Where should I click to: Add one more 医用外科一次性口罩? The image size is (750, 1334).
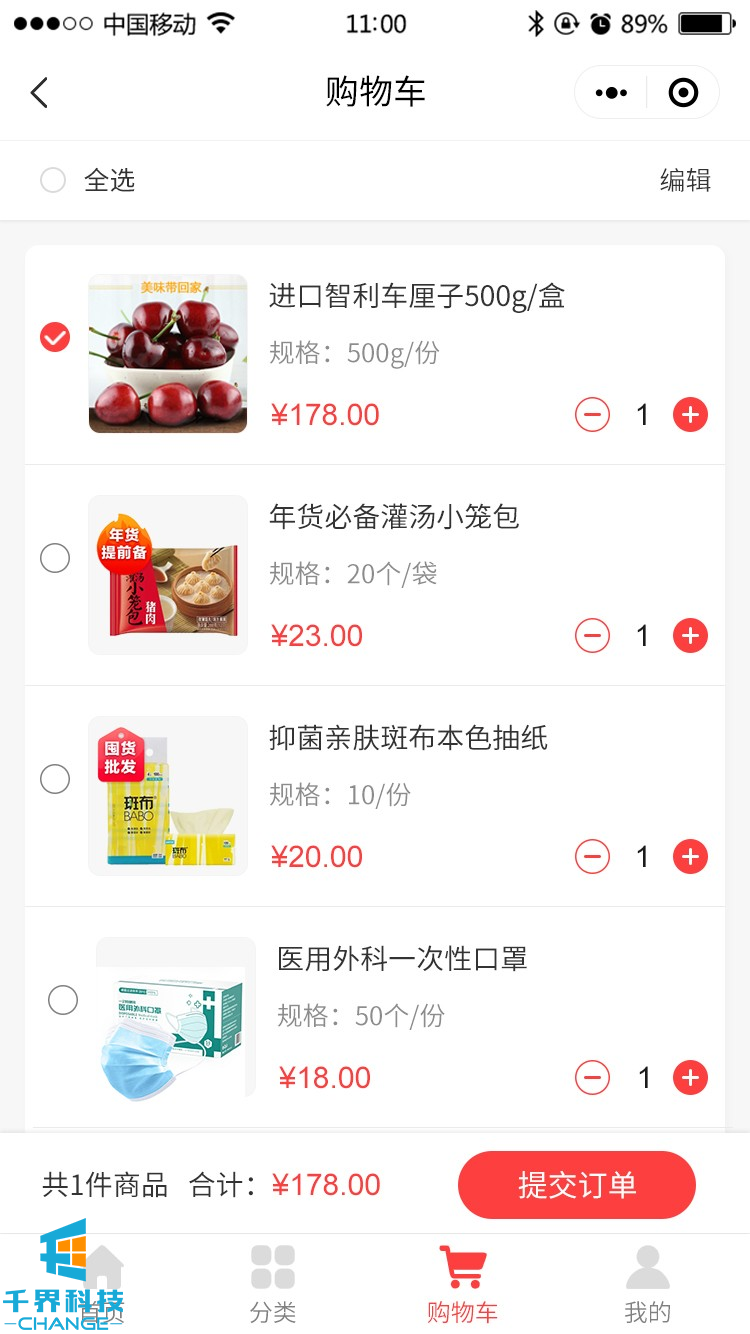pyautogui.click(x=690, y=1078)
